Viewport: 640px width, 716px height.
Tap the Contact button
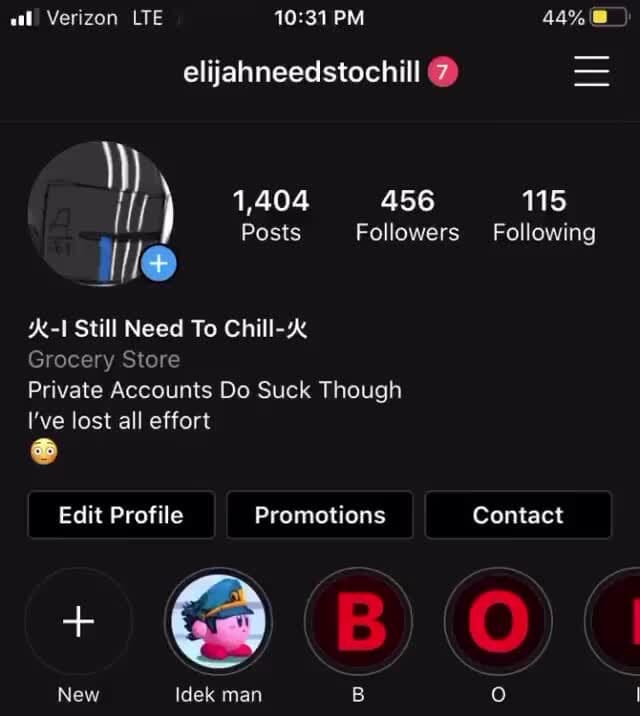point(518,515)
